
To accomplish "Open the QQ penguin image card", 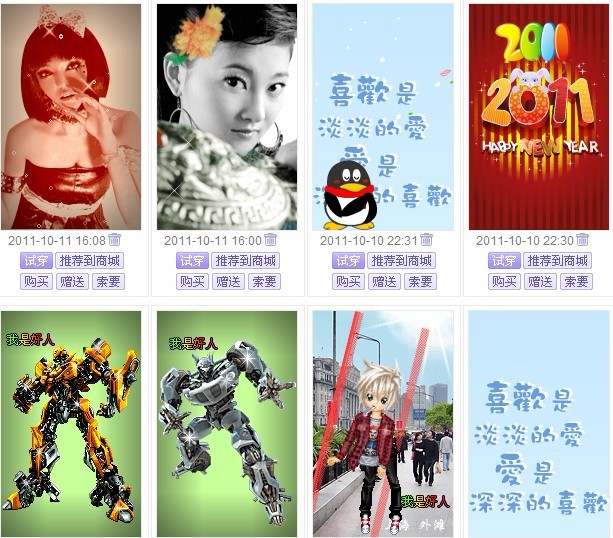I will point(382,117).
